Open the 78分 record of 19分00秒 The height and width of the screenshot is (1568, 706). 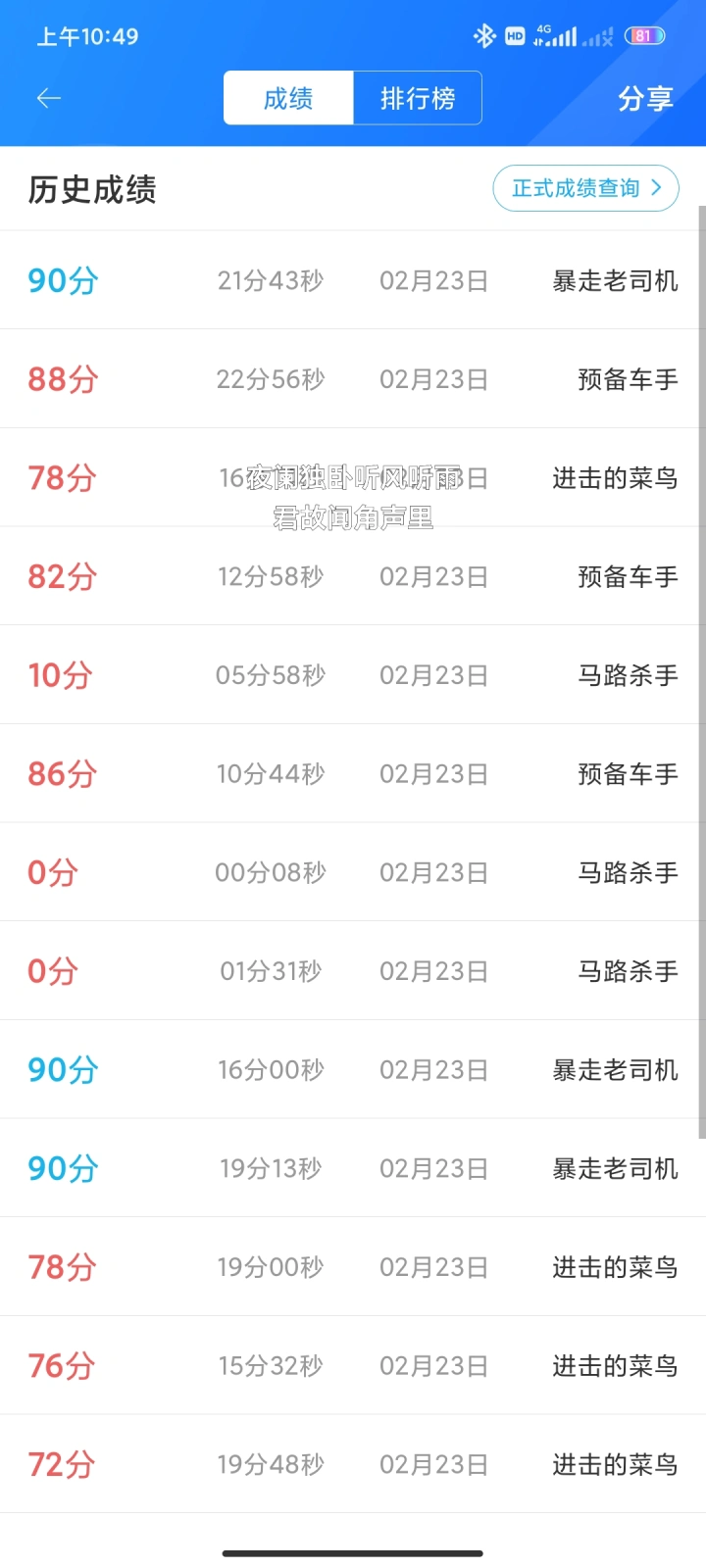[353, 1267]
